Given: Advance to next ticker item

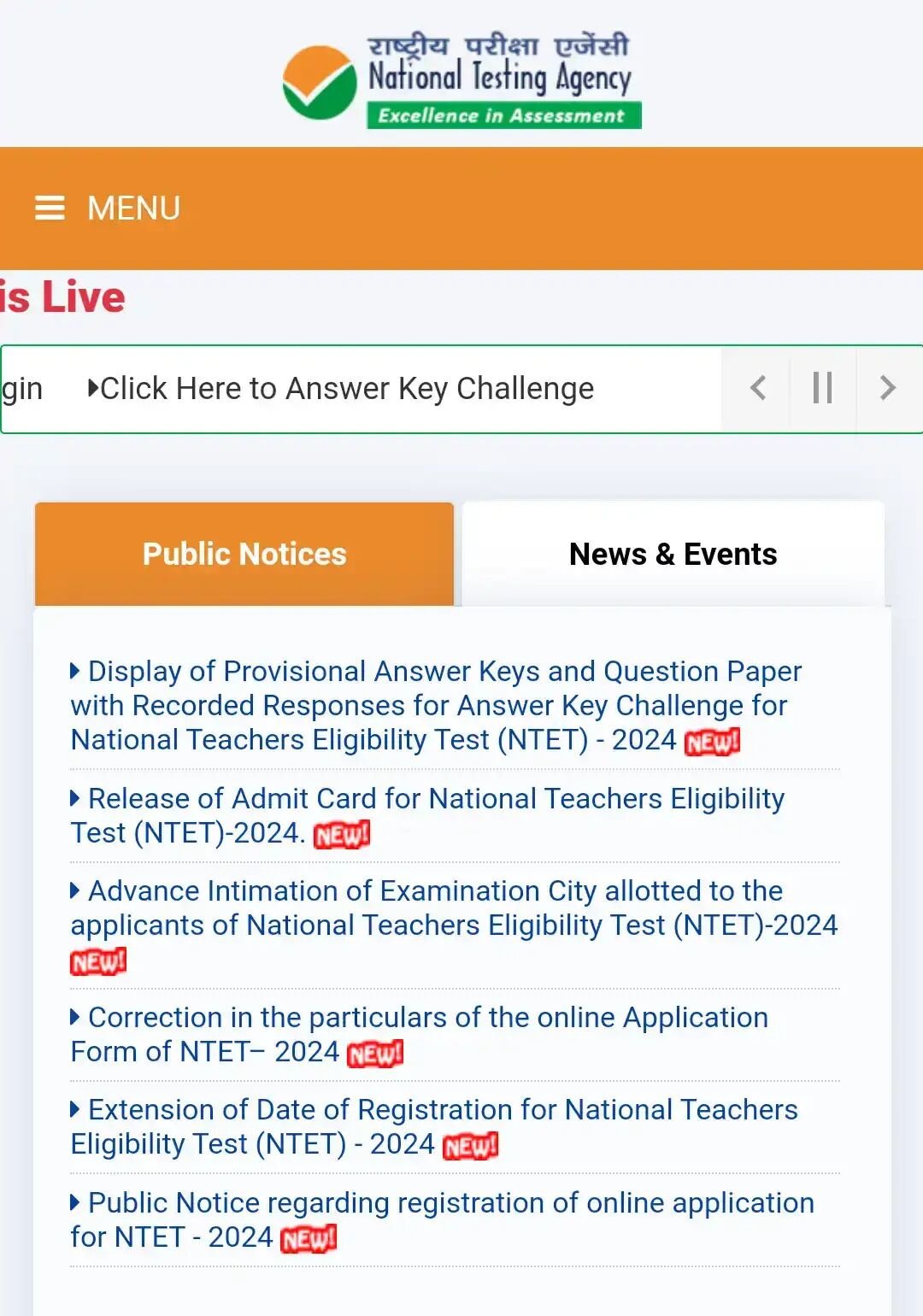Looking at the screenshot, I should pyautogui.click(x=888, y=388).
